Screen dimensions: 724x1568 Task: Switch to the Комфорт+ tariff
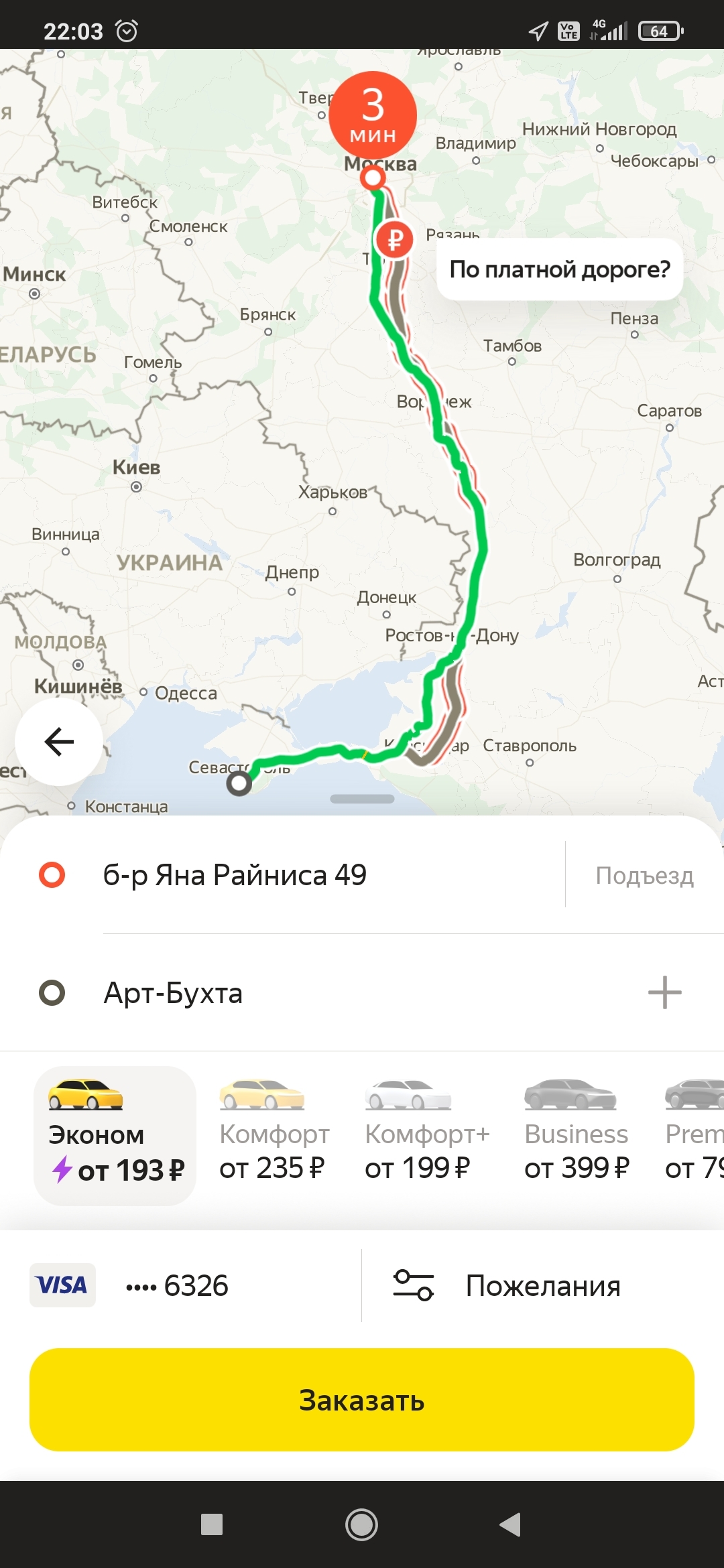(x=426, y=1135)
